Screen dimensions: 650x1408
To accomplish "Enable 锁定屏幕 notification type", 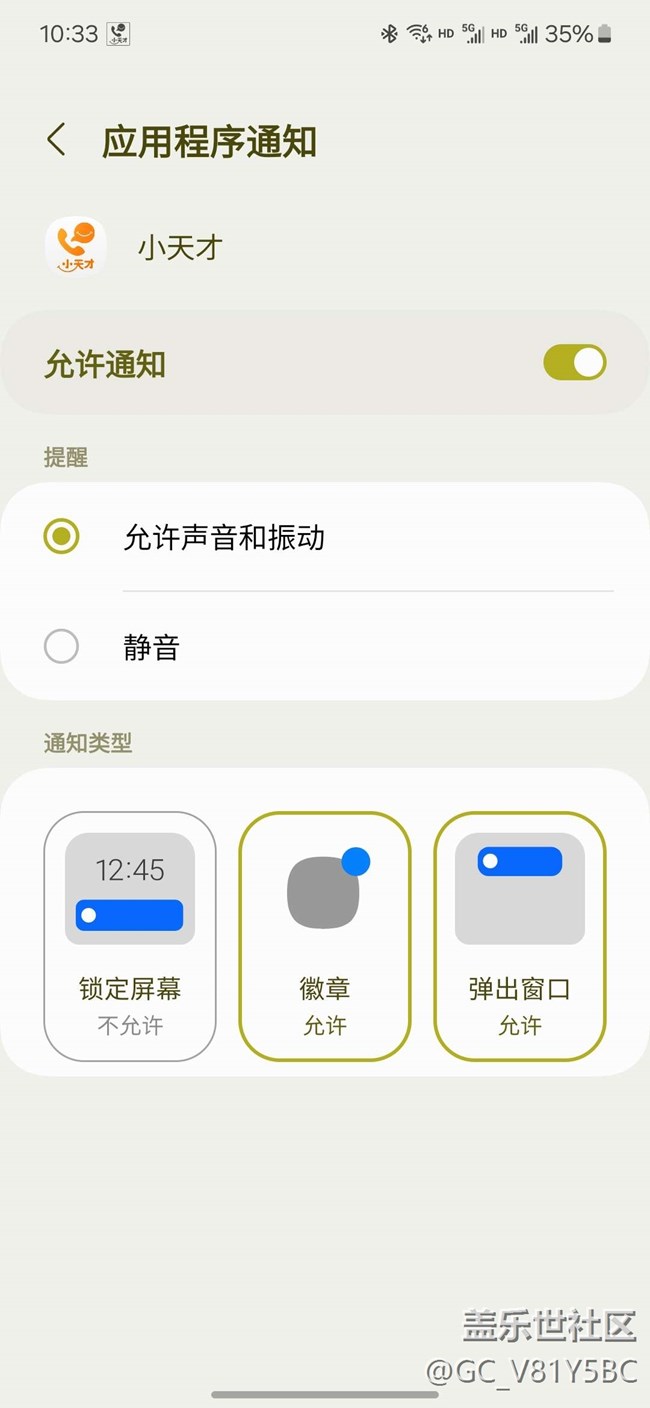I will (x=130, y=936).
